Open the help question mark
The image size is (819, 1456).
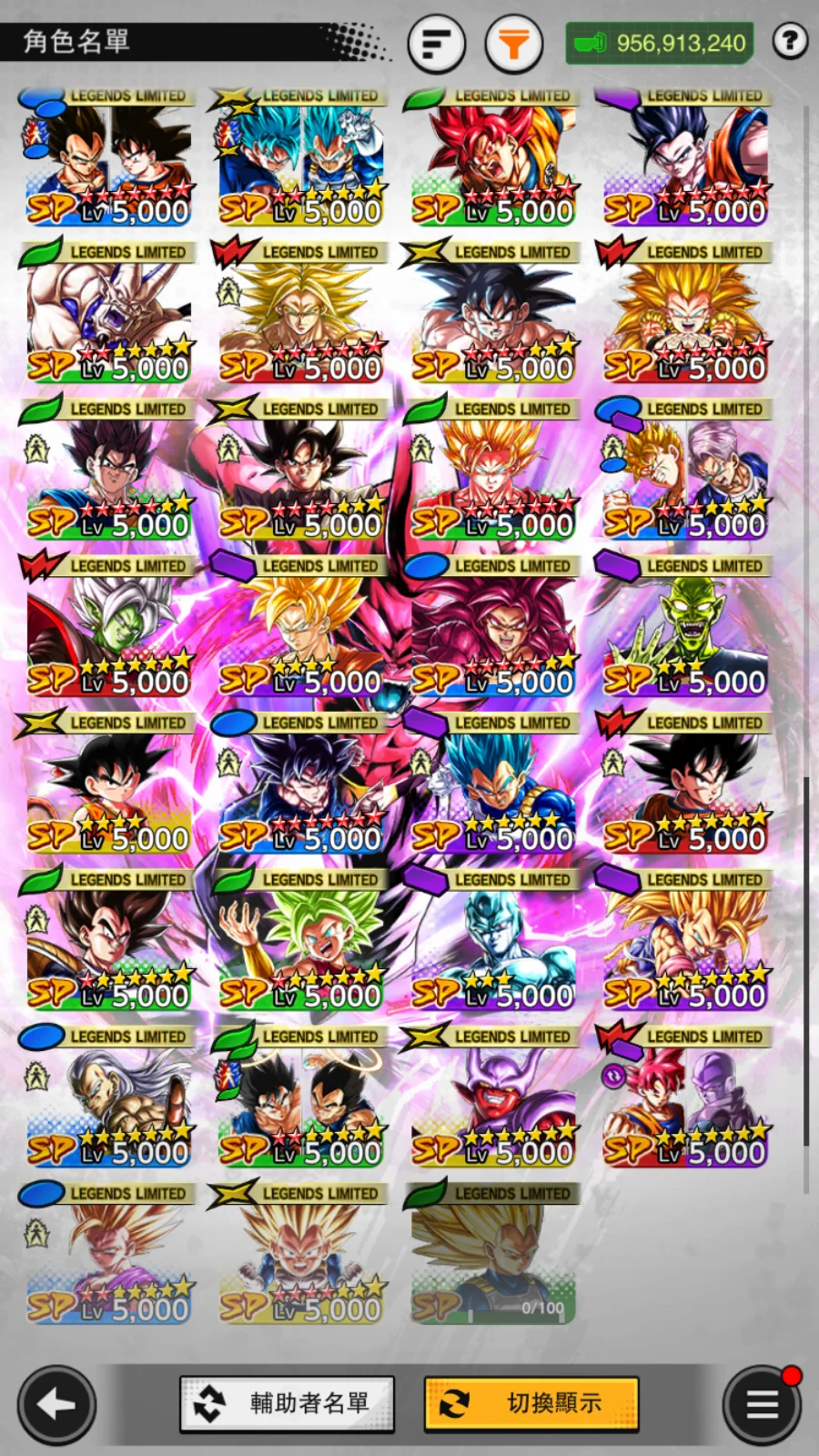click(789, 41)
